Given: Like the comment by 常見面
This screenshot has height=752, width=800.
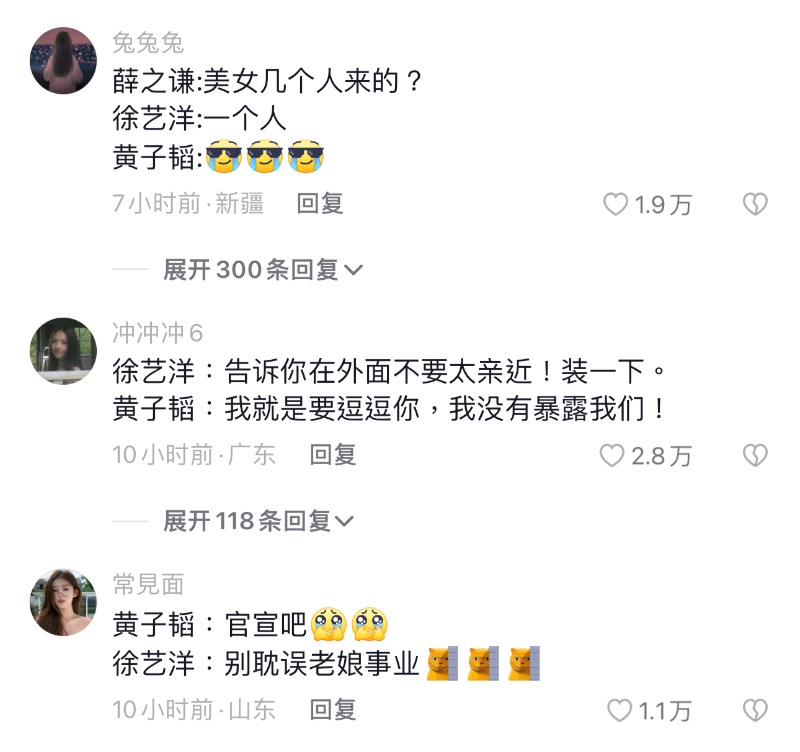Looking at the screenshot, I should click(x=618, y=710).
